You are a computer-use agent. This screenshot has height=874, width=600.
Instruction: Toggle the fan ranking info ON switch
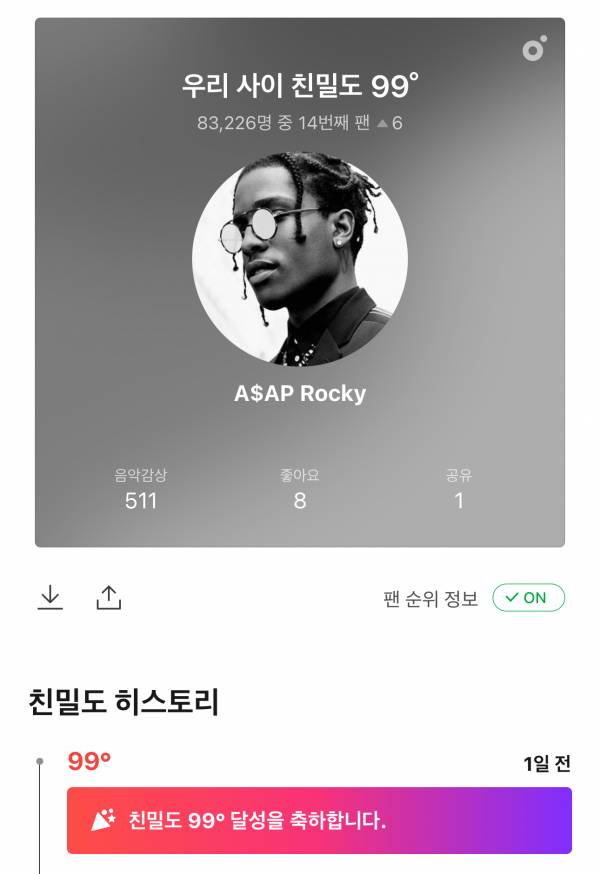(528, 598)
